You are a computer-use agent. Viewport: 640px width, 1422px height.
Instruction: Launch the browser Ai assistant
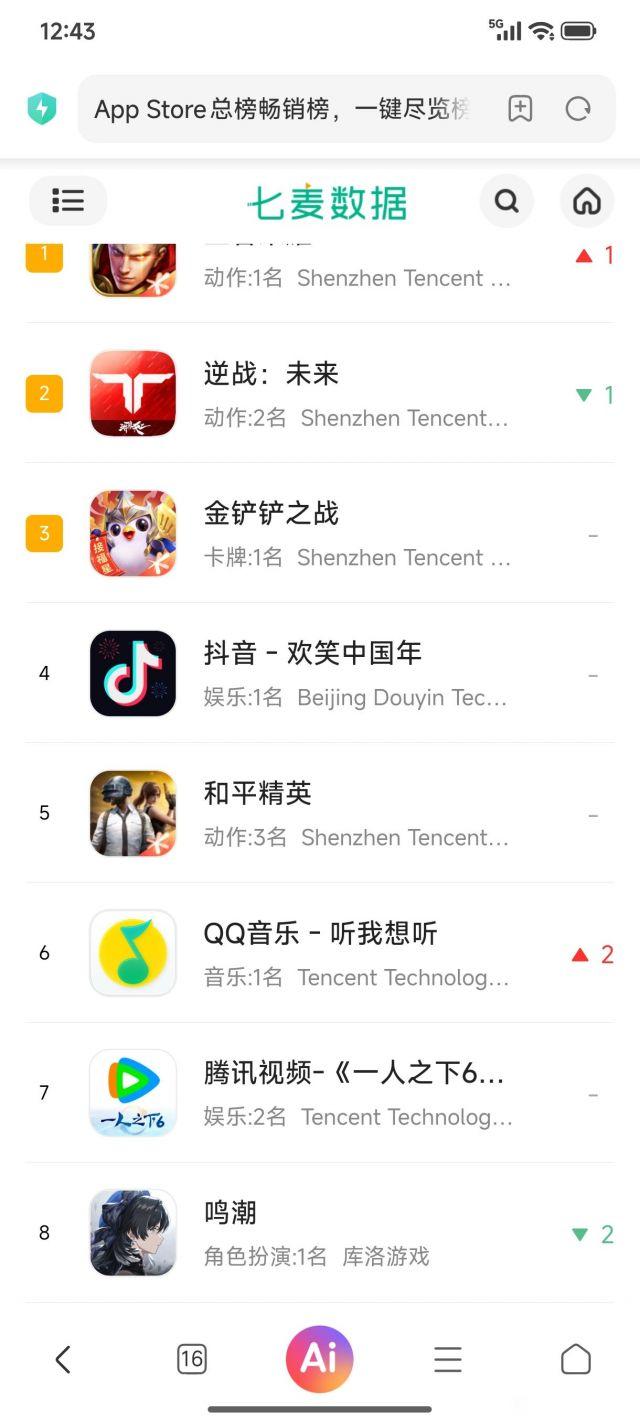point(320,1359)
